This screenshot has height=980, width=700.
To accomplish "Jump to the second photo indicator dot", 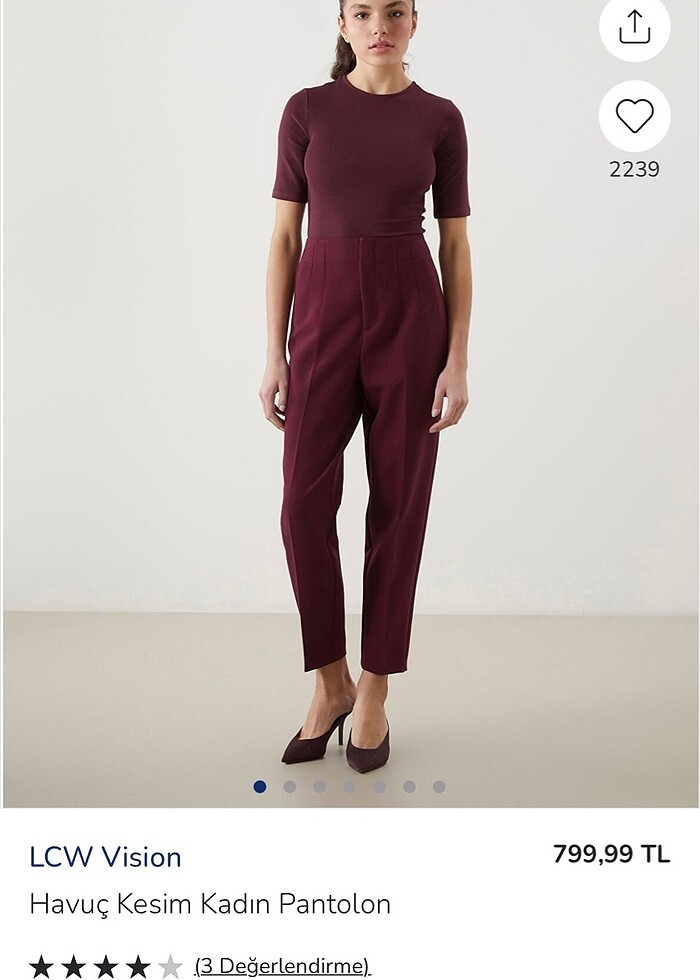I will [x=290, y=787].
